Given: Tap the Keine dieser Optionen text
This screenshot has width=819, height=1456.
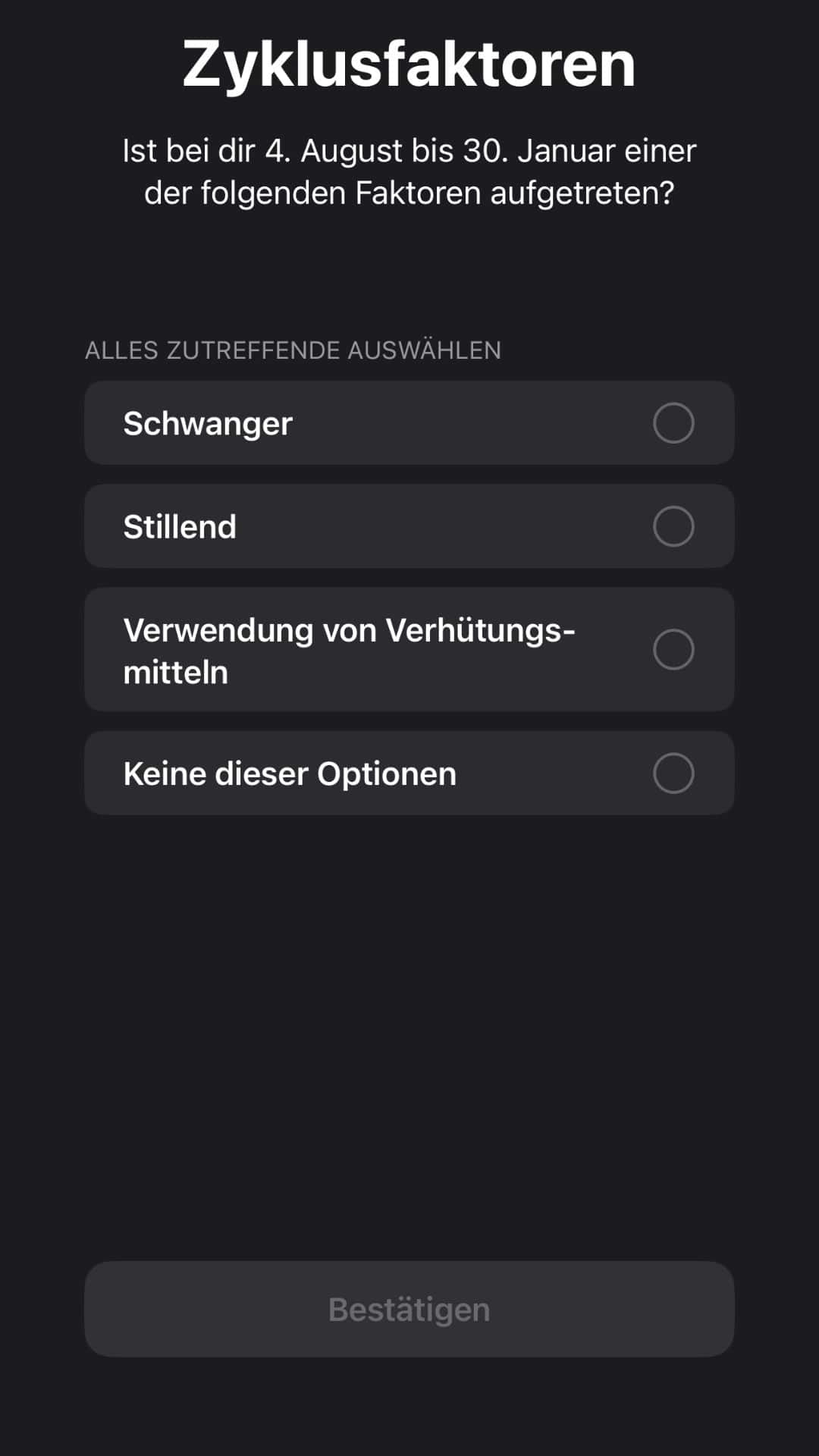Looking at the screenshot, I should (x=289, y=773).
